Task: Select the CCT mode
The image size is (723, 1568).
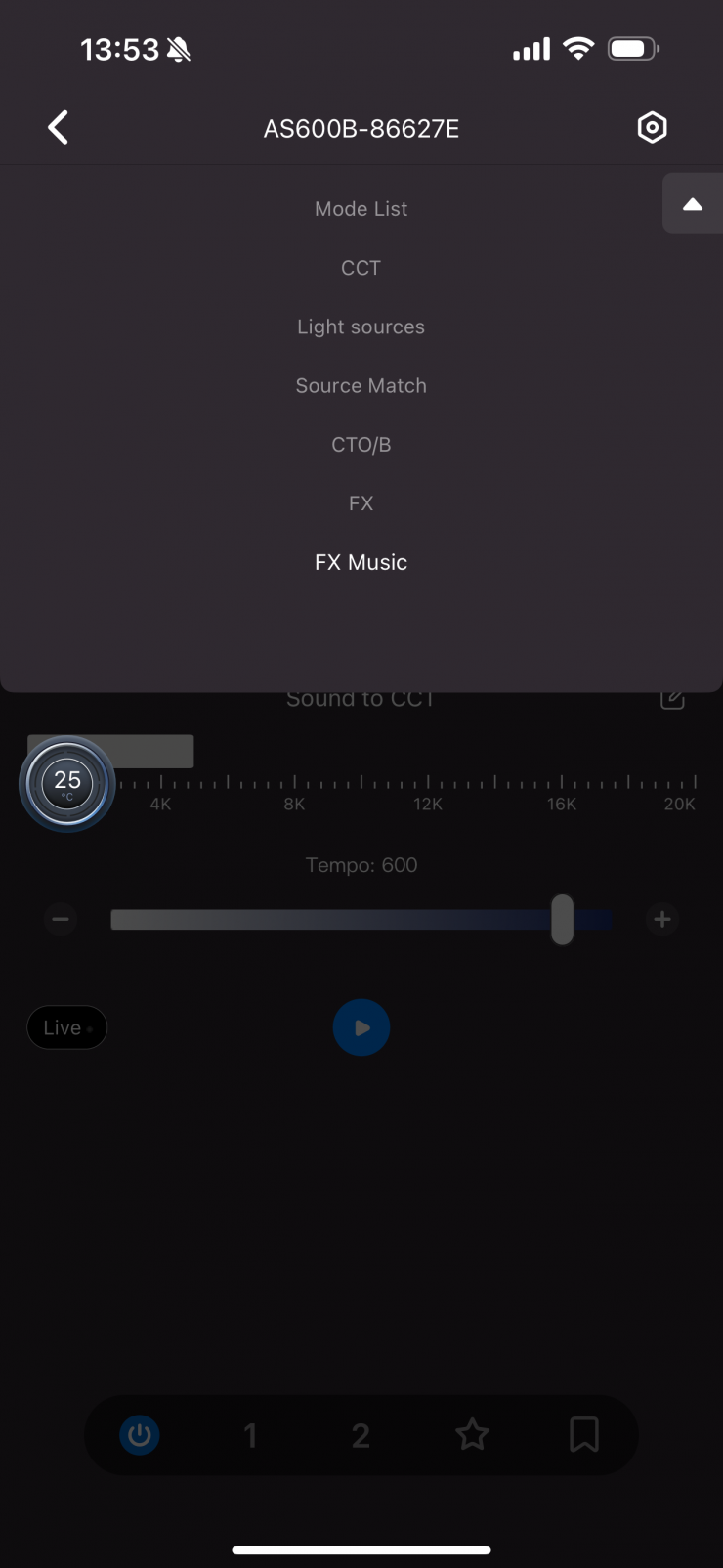Action: 361,268
